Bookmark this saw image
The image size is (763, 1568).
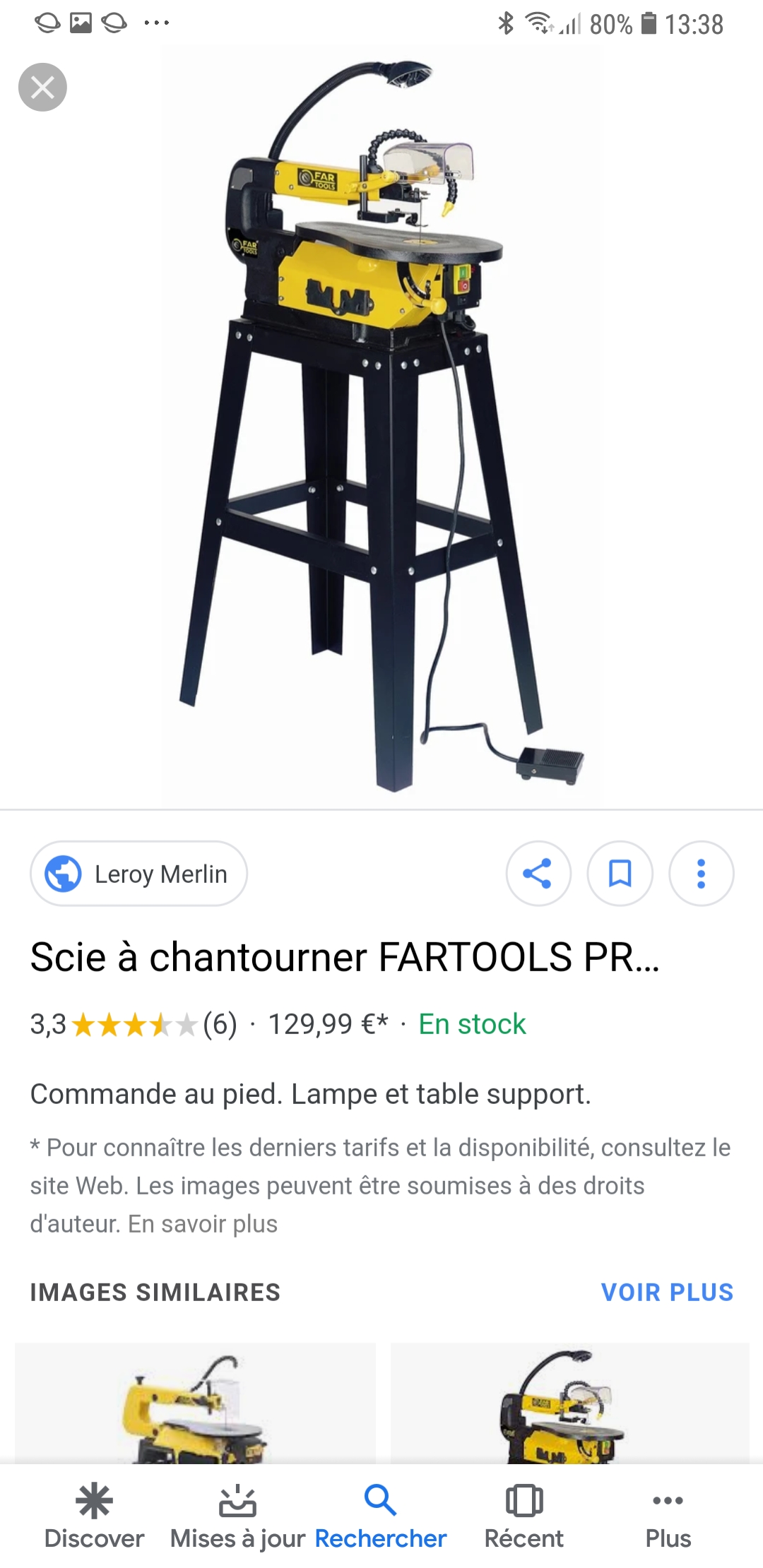coord(620,874)
